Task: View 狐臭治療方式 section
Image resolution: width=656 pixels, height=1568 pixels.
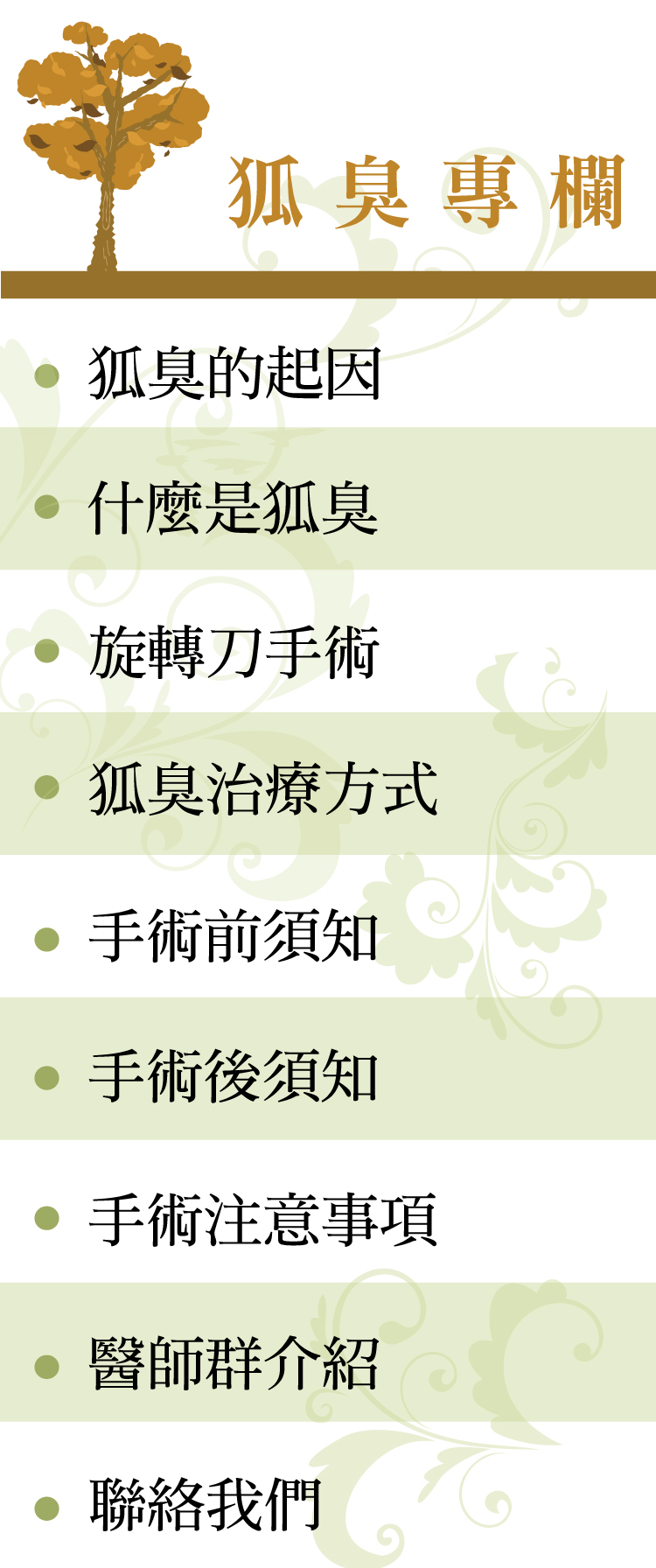Action: click(262, 788)
